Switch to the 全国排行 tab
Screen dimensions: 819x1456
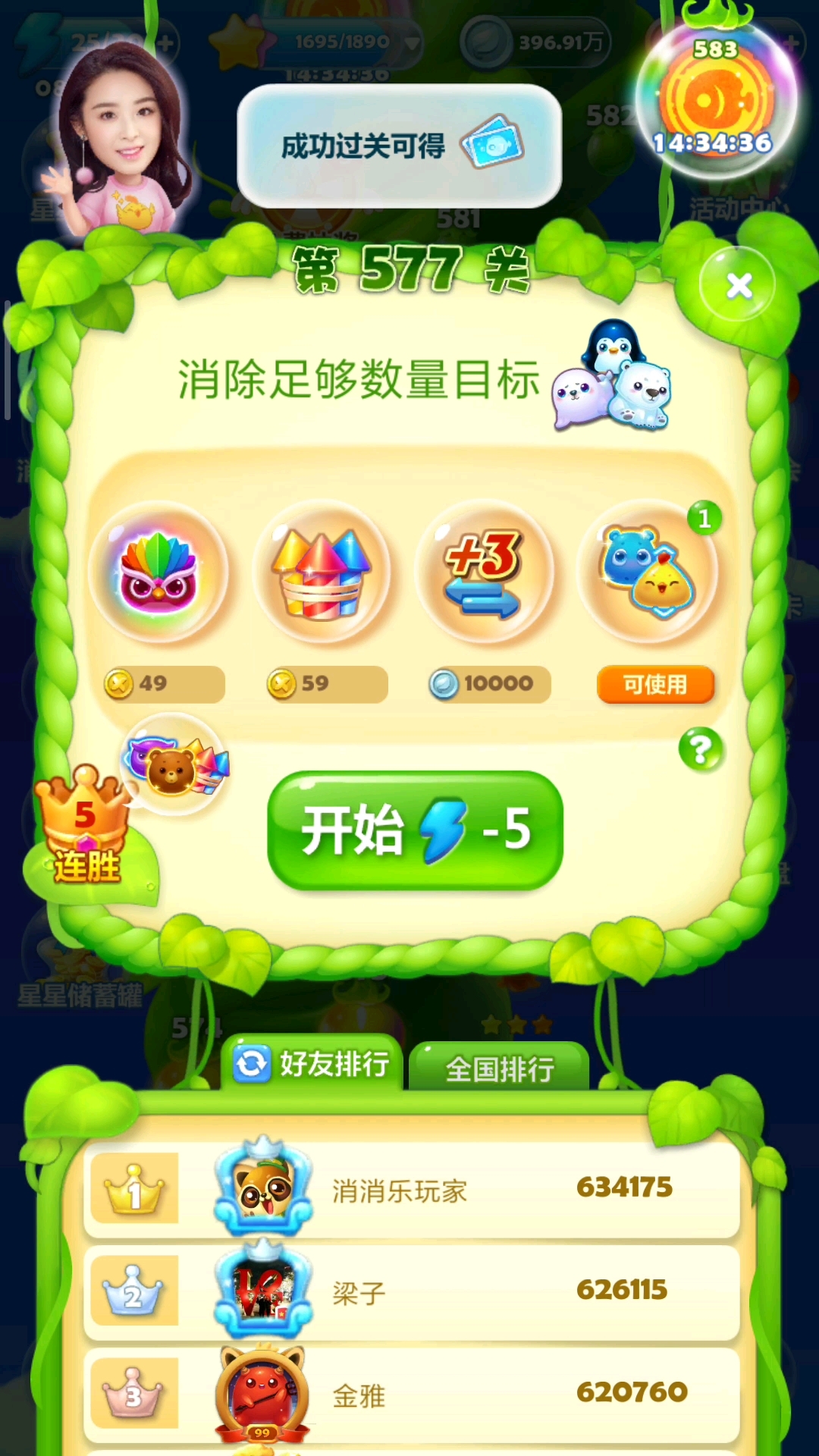(x=499, y=1069)
